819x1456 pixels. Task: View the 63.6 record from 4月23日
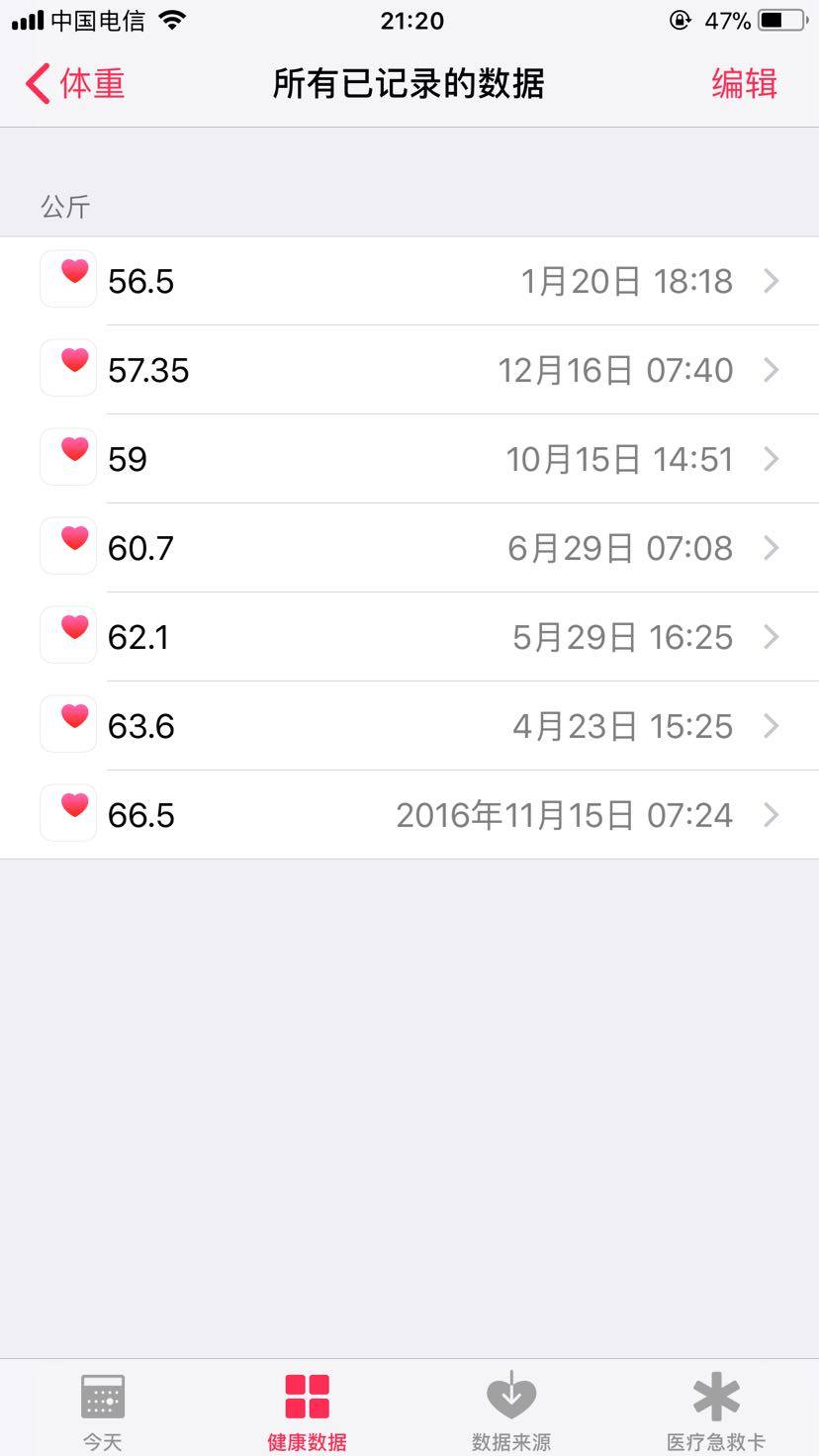coord(409,726)
